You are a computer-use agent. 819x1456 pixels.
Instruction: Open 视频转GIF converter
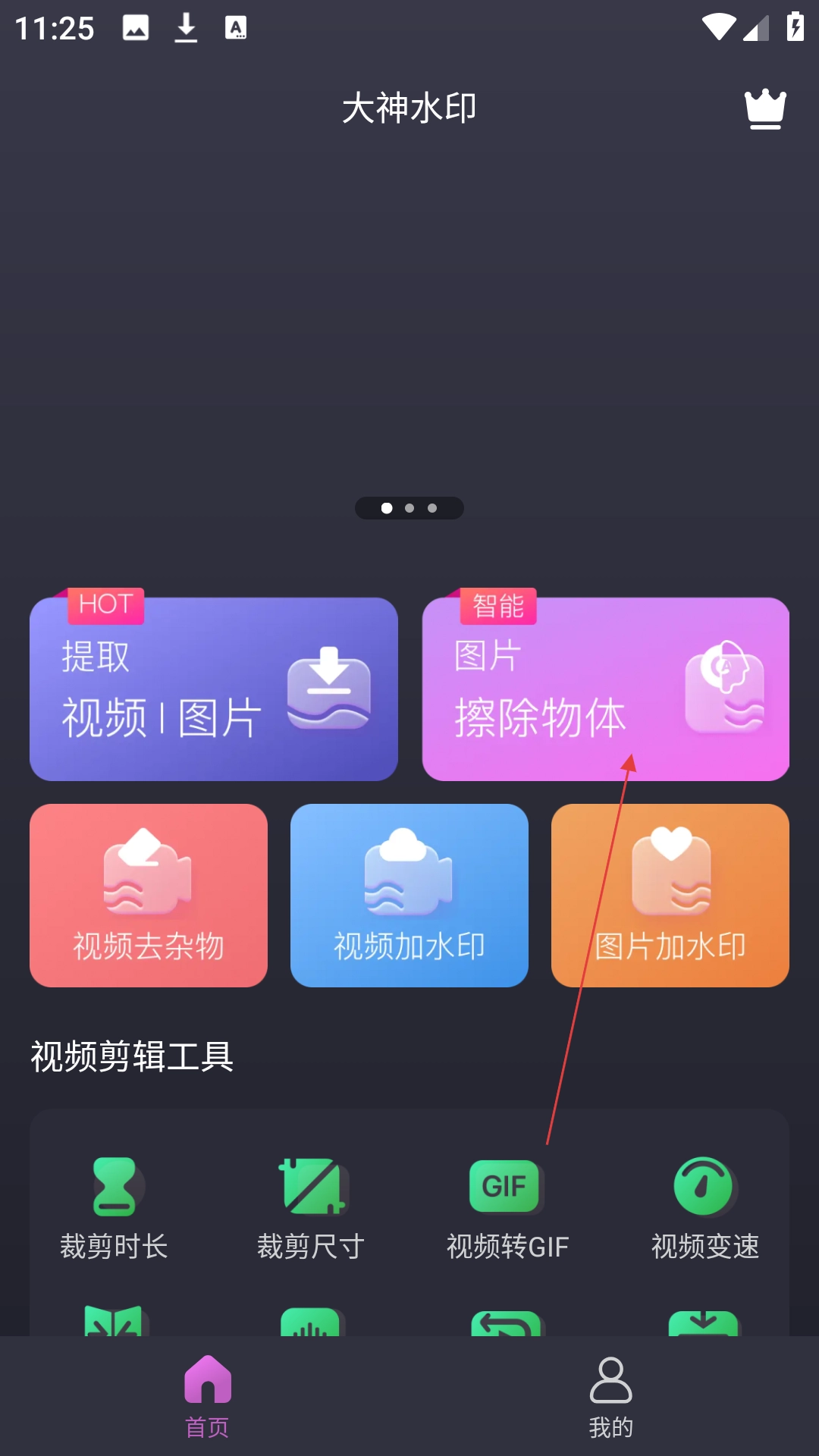(507, 1207)
